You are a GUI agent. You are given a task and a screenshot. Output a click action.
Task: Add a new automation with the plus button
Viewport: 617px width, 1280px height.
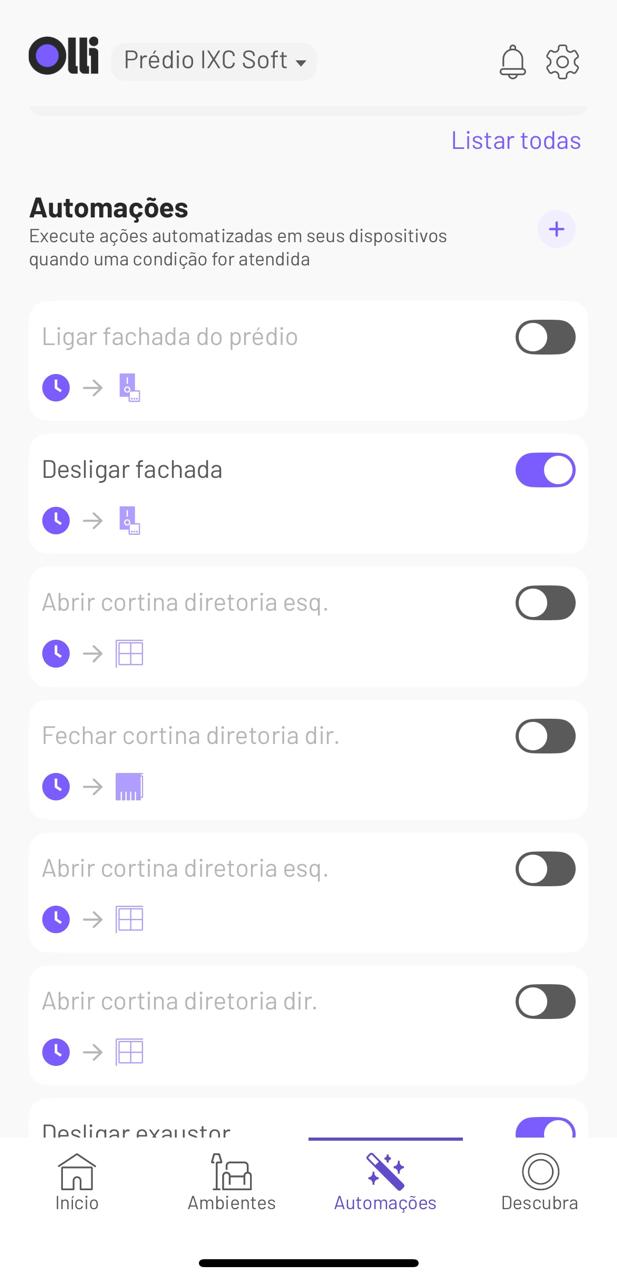[557, 229]
